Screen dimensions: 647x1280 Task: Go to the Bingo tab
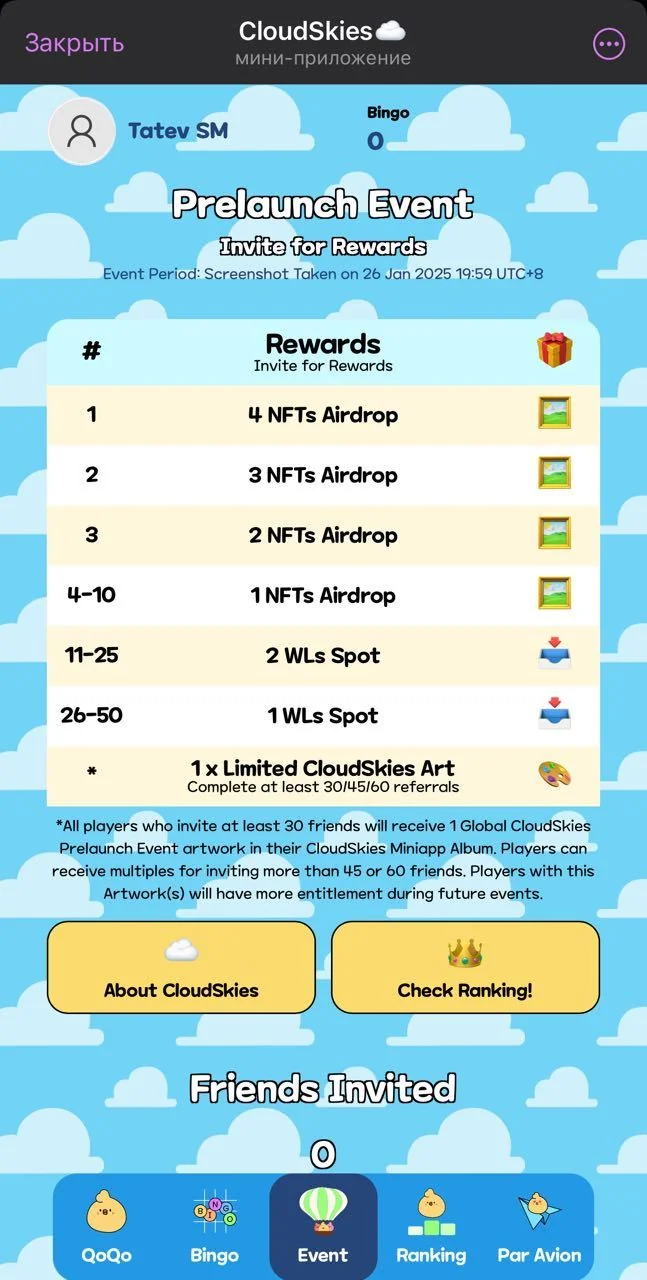[215, 1227]
